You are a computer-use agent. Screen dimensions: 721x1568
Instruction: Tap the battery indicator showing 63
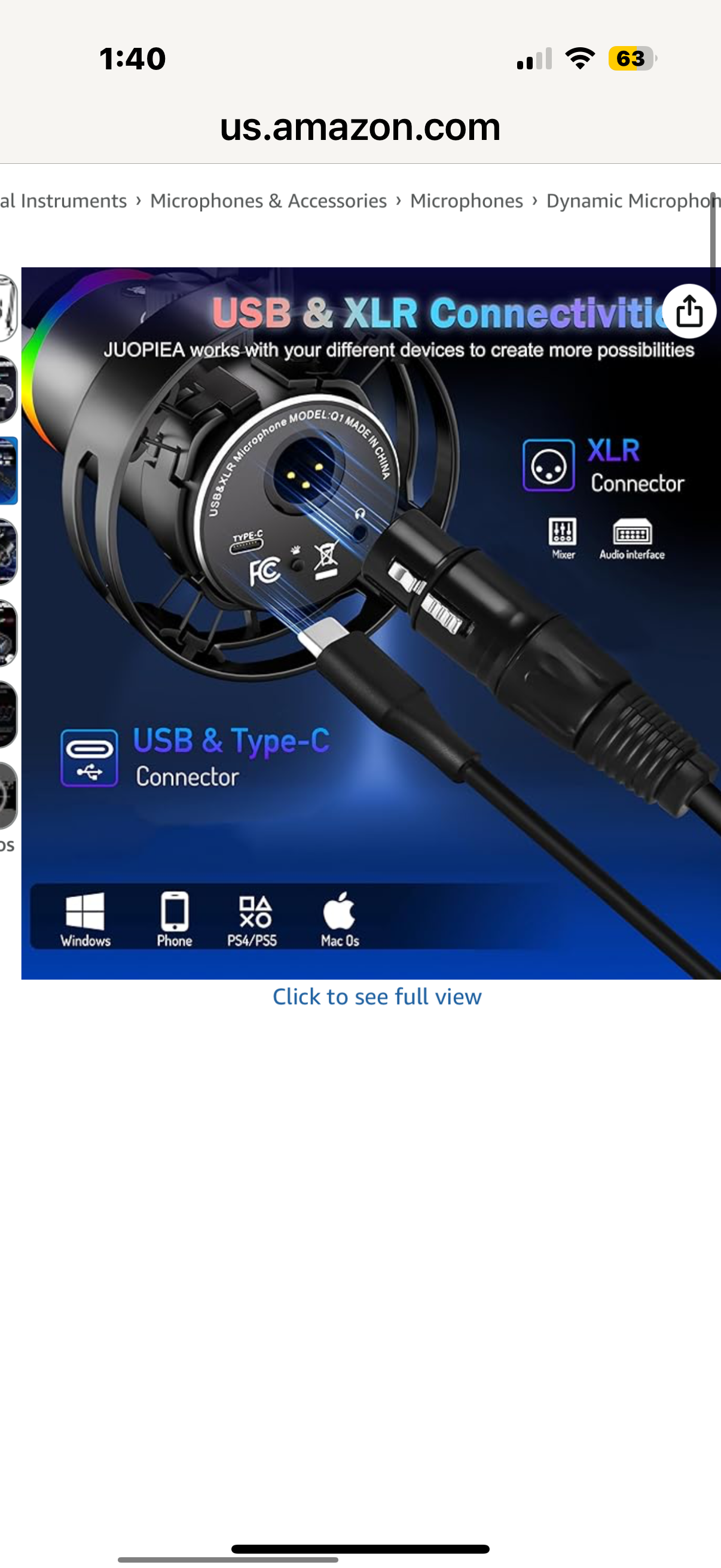tap(630, 59)
